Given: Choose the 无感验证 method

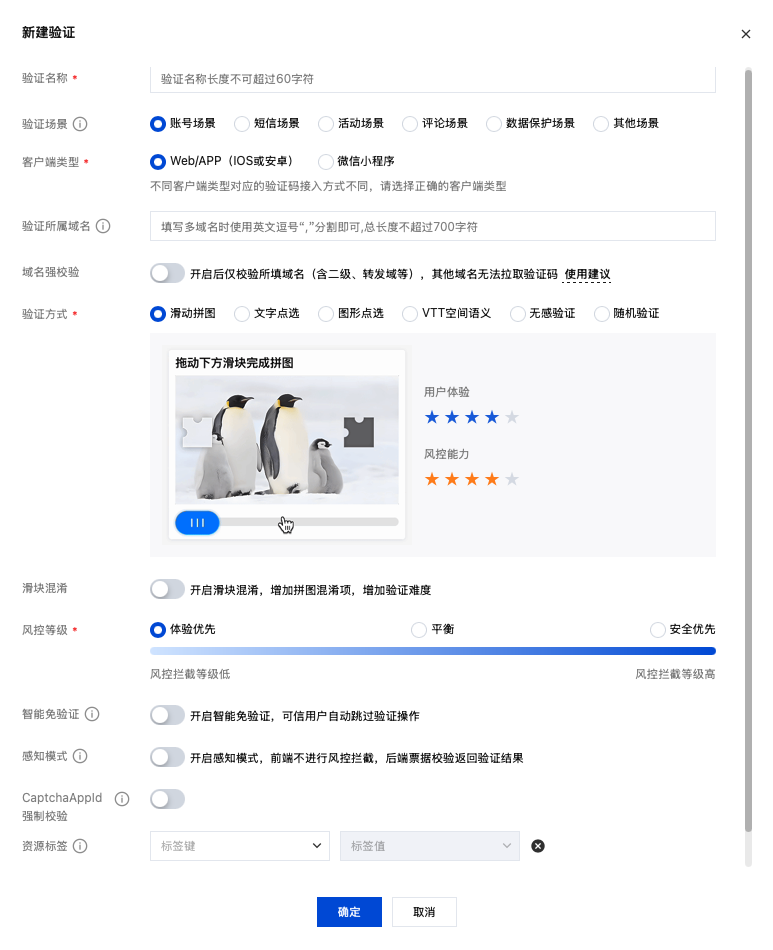Looking at the screenshot, I should (518, 314).
